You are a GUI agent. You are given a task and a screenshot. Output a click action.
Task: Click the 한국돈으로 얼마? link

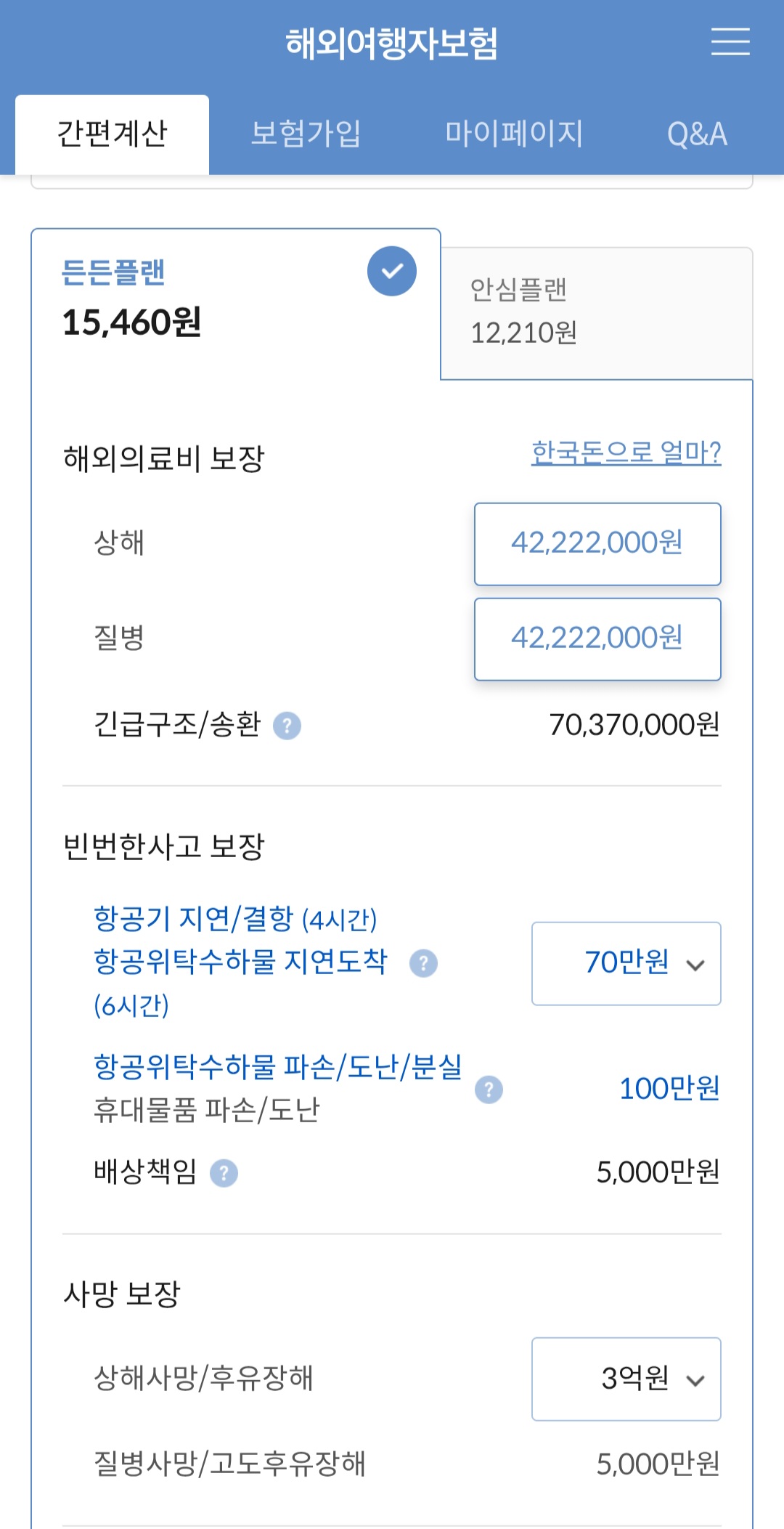[x=624, y=452]
